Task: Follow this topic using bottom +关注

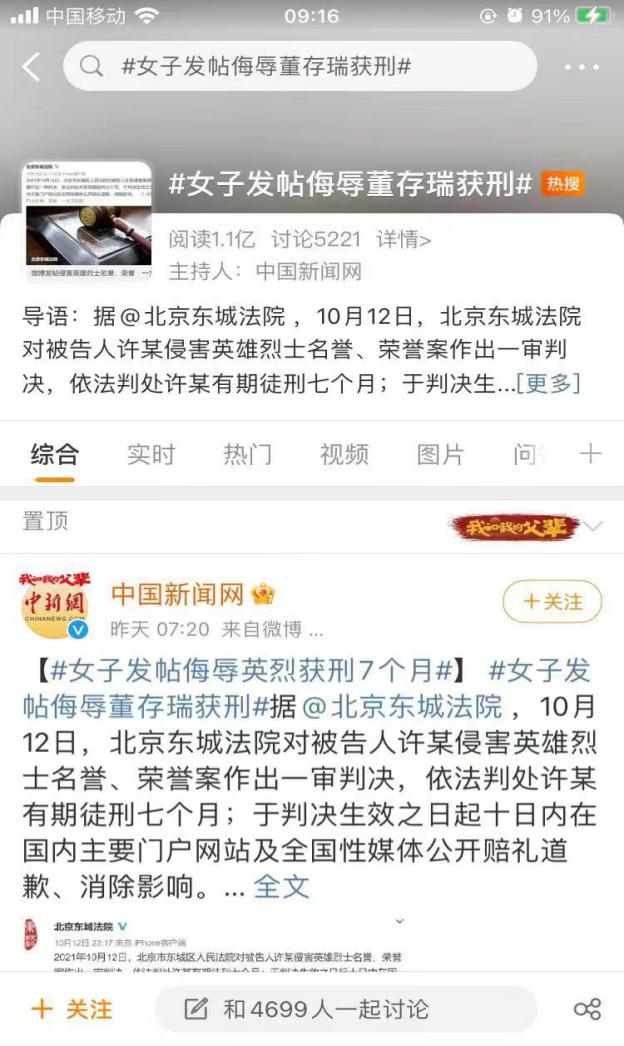Action: [72, 1009]
